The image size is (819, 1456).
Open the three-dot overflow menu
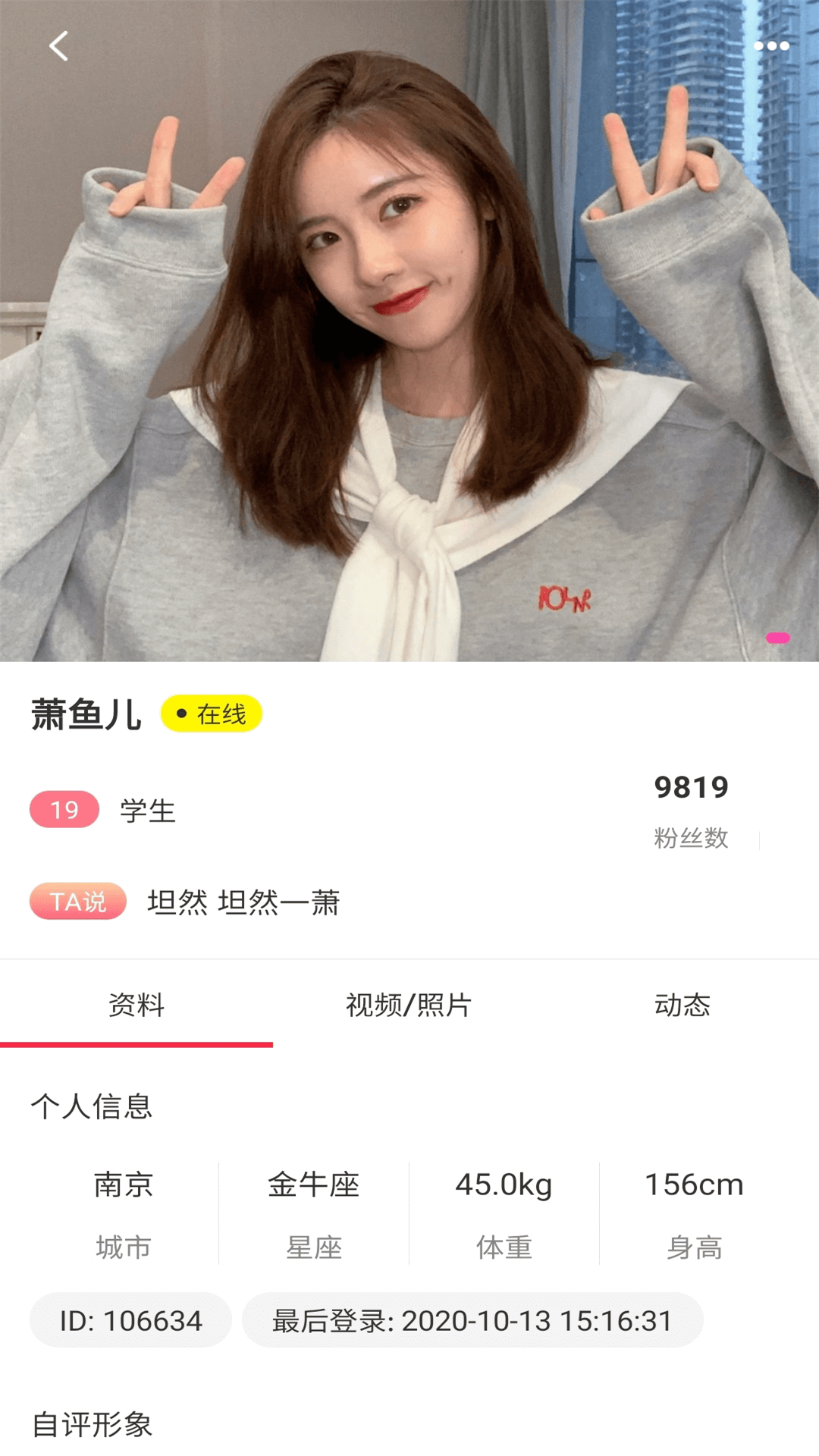(x=771, y=46)
